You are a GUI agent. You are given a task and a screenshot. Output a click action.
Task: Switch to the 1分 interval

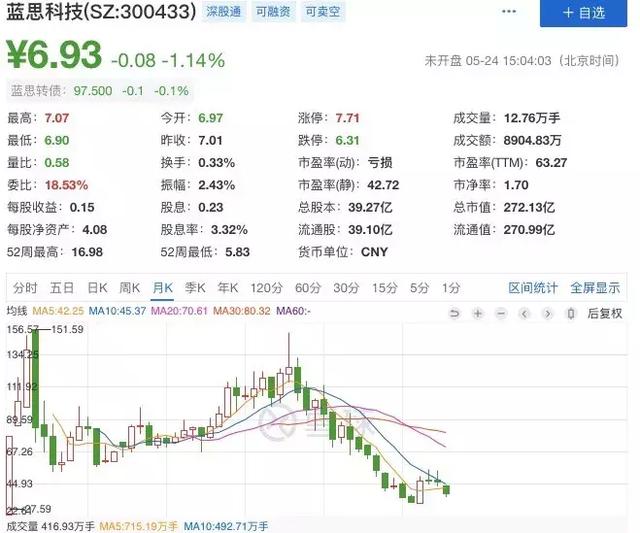pyautogui.click(x=451, y=288)
